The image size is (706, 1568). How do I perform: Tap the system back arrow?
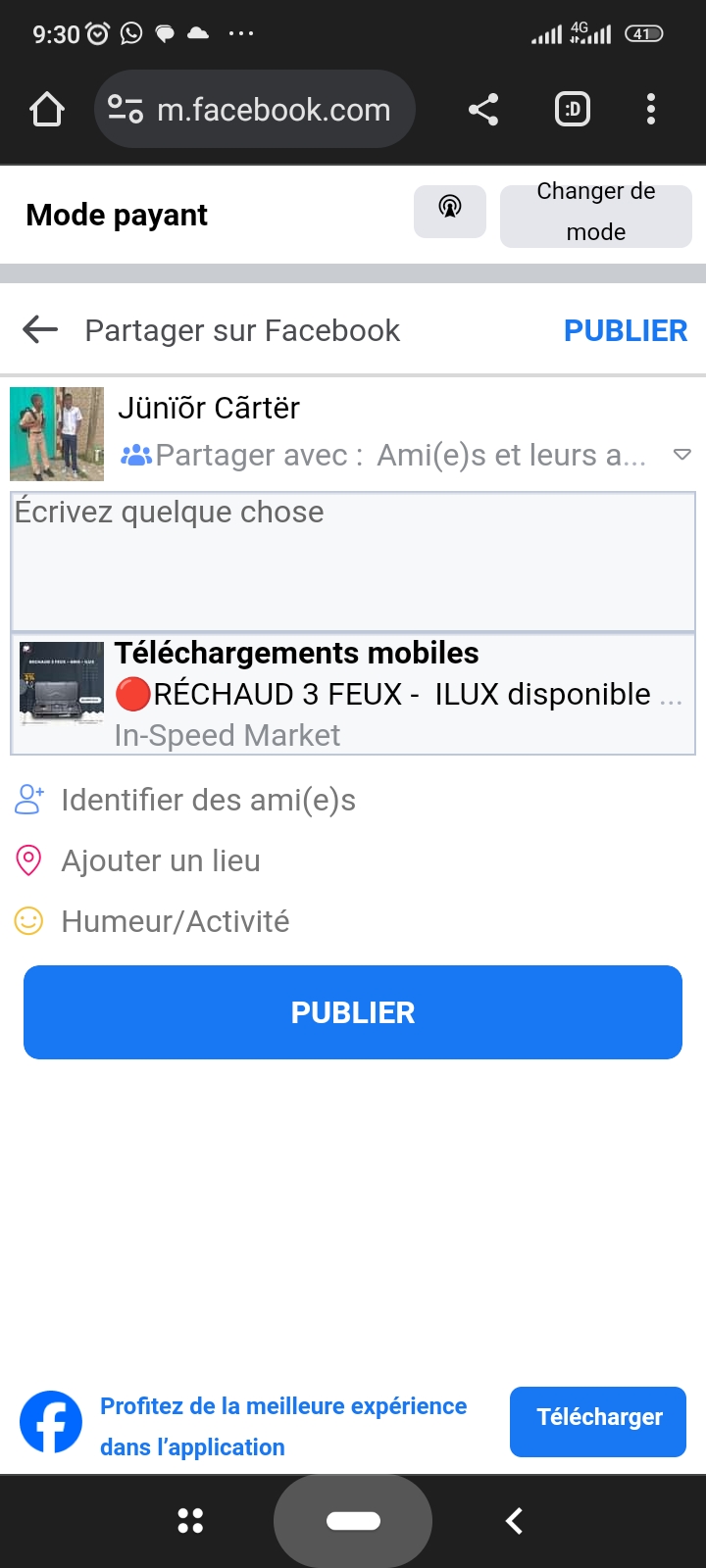514,1521
